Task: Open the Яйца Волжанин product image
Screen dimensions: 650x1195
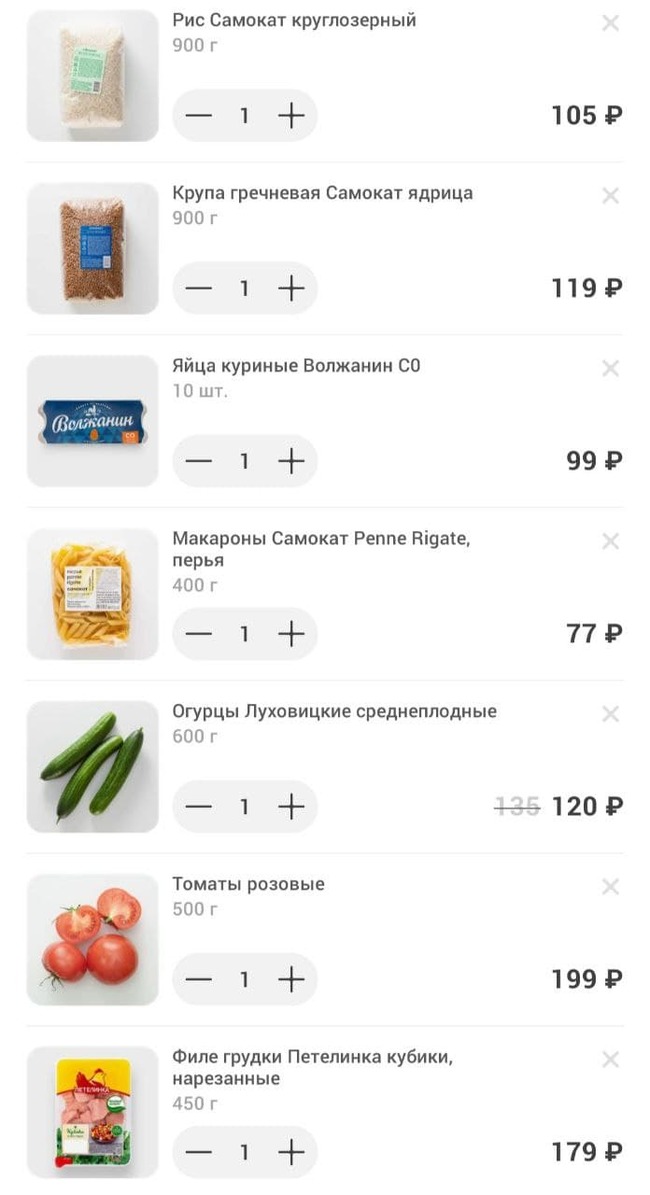Action: [92, 421]
